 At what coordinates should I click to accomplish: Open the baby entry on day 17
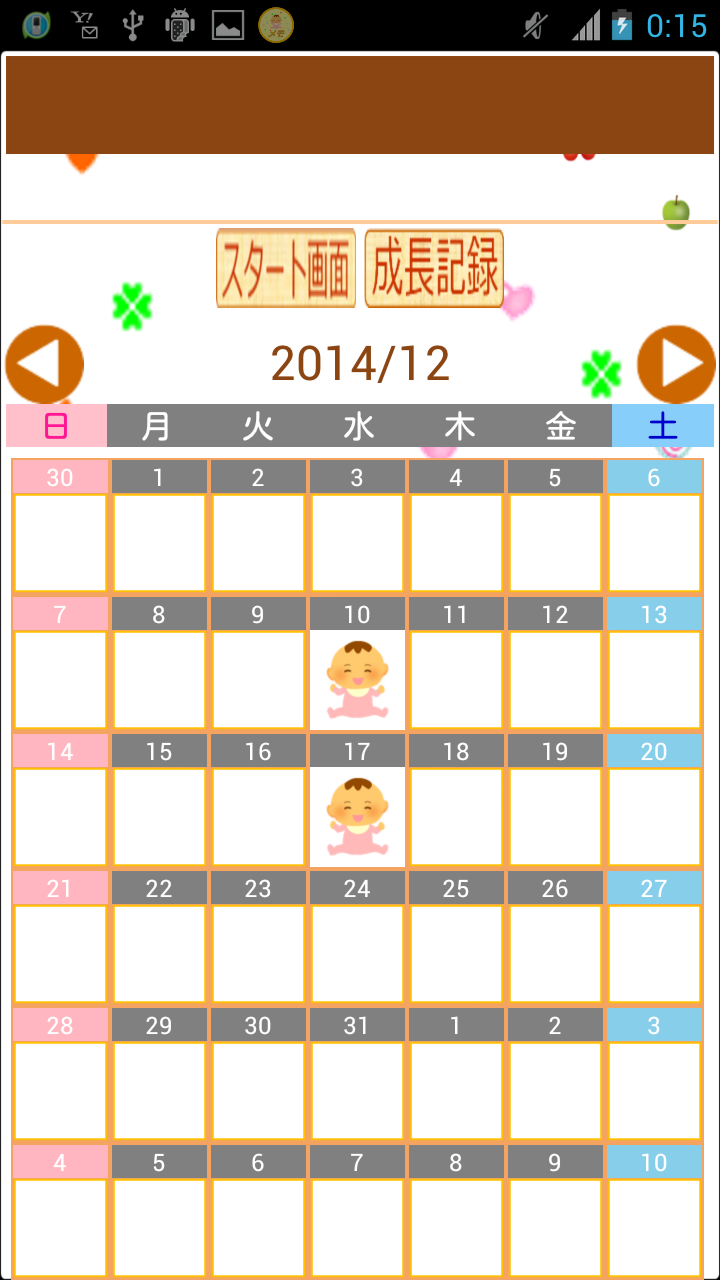click(x=357, y=816)
